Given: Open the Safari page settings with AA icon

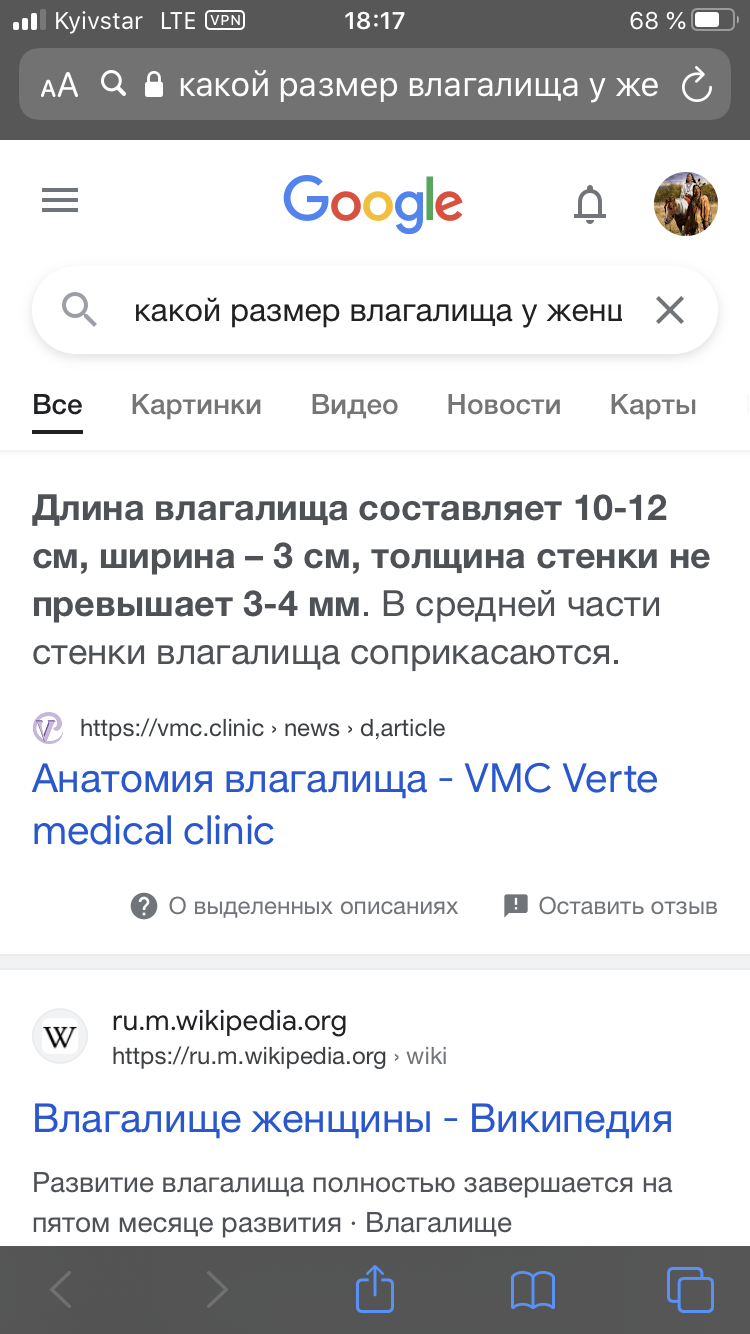Looking at the screenshot, I should click(58, 84).
